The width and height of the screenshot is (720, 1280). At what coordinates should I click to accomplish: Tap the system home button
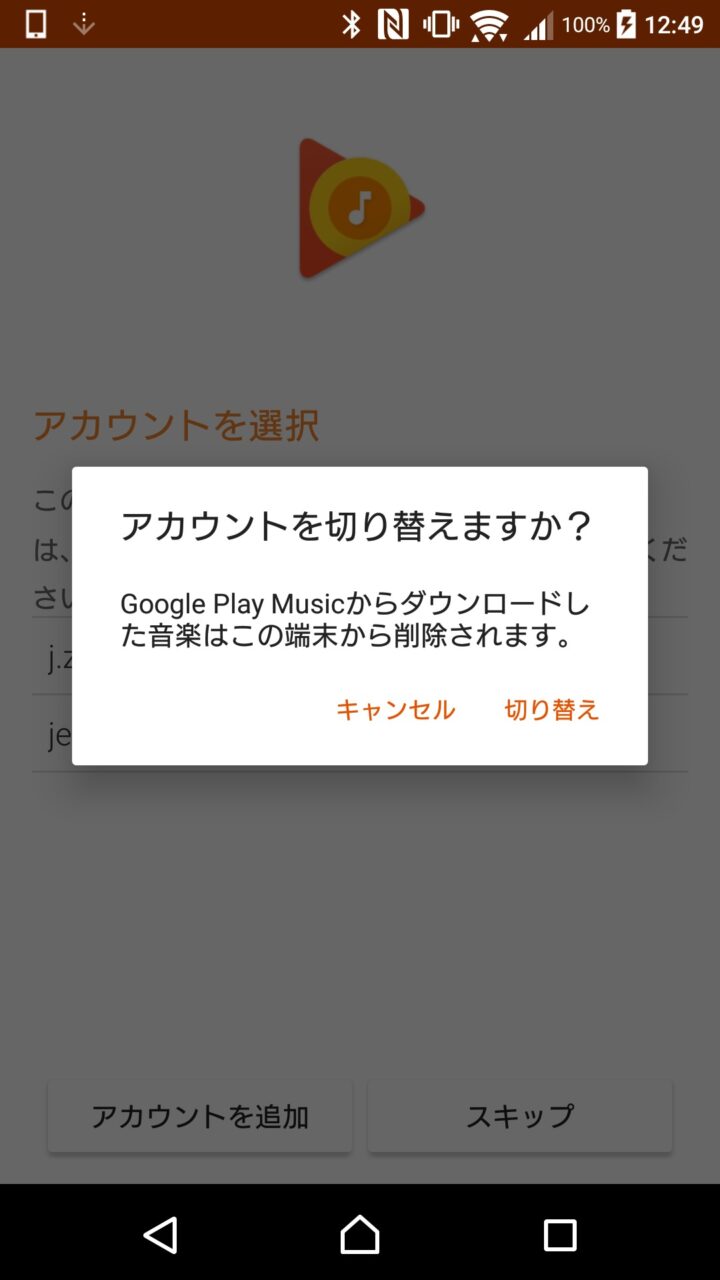pyautogui.click(x=360, y=1235)
